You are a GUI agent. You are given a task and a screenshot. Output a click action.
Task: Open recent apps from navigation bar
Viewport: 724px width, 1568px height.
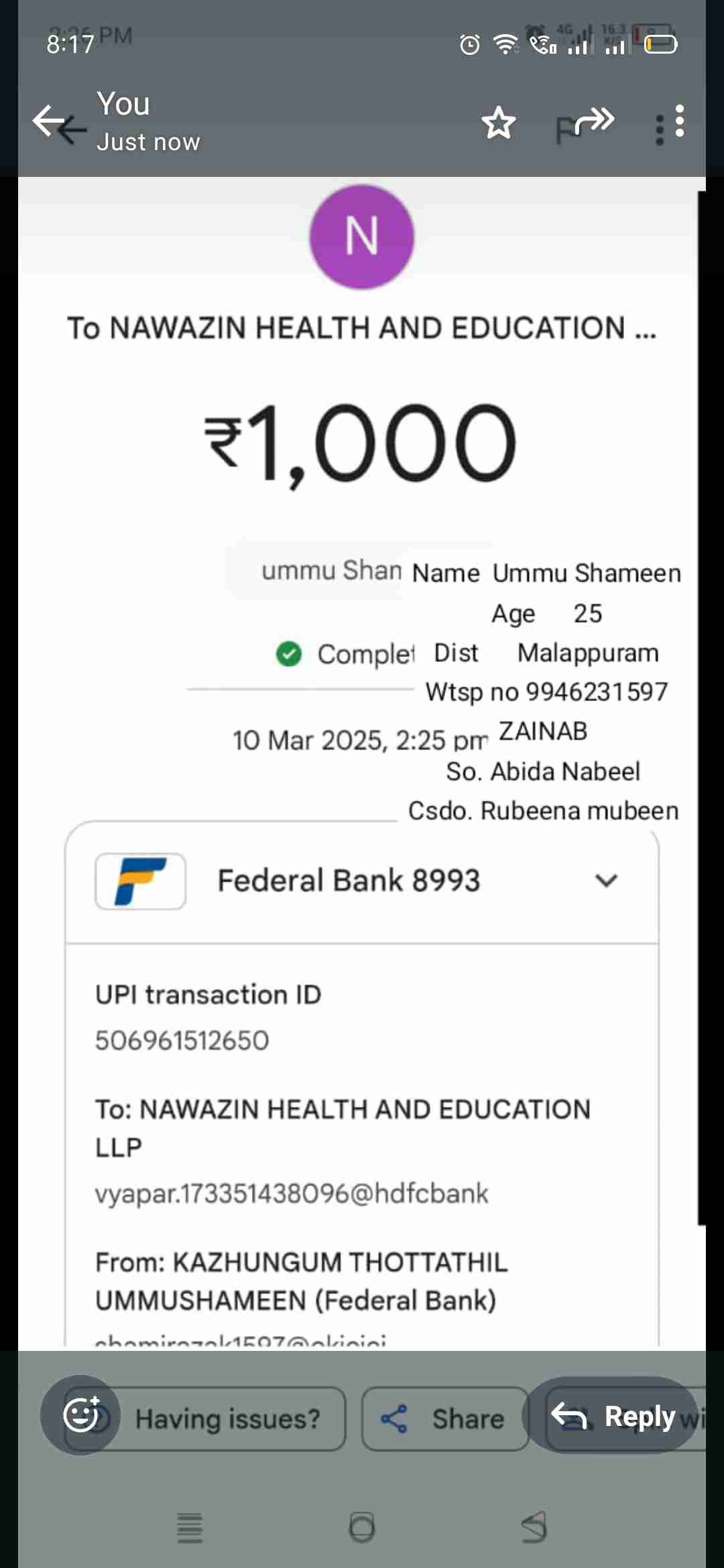[x=190, y=1527]
